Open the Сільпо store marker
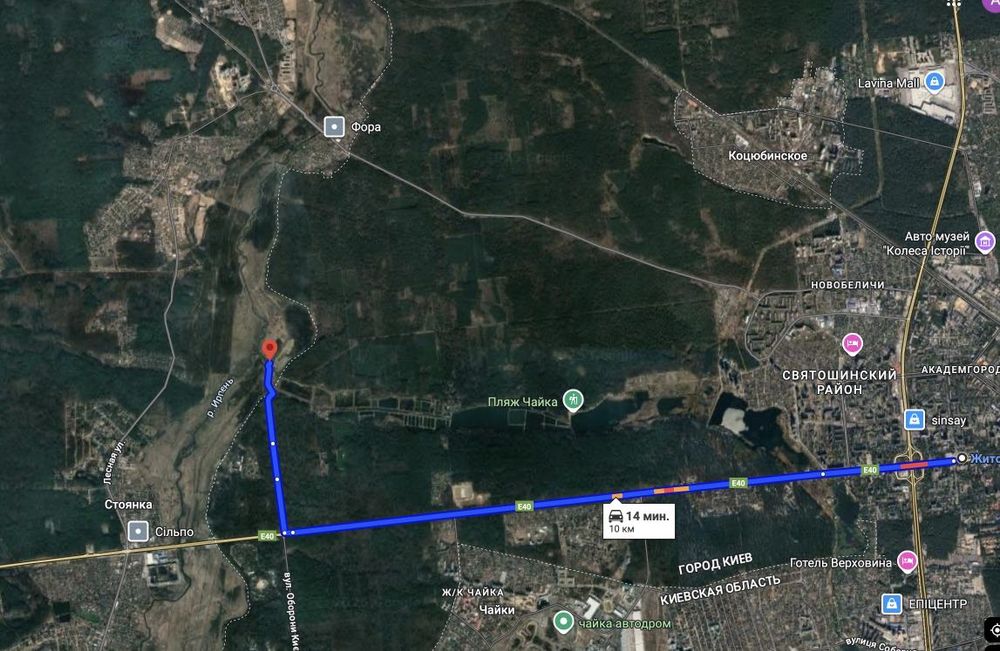1000x651 pixels. click(x=137, y=532)
